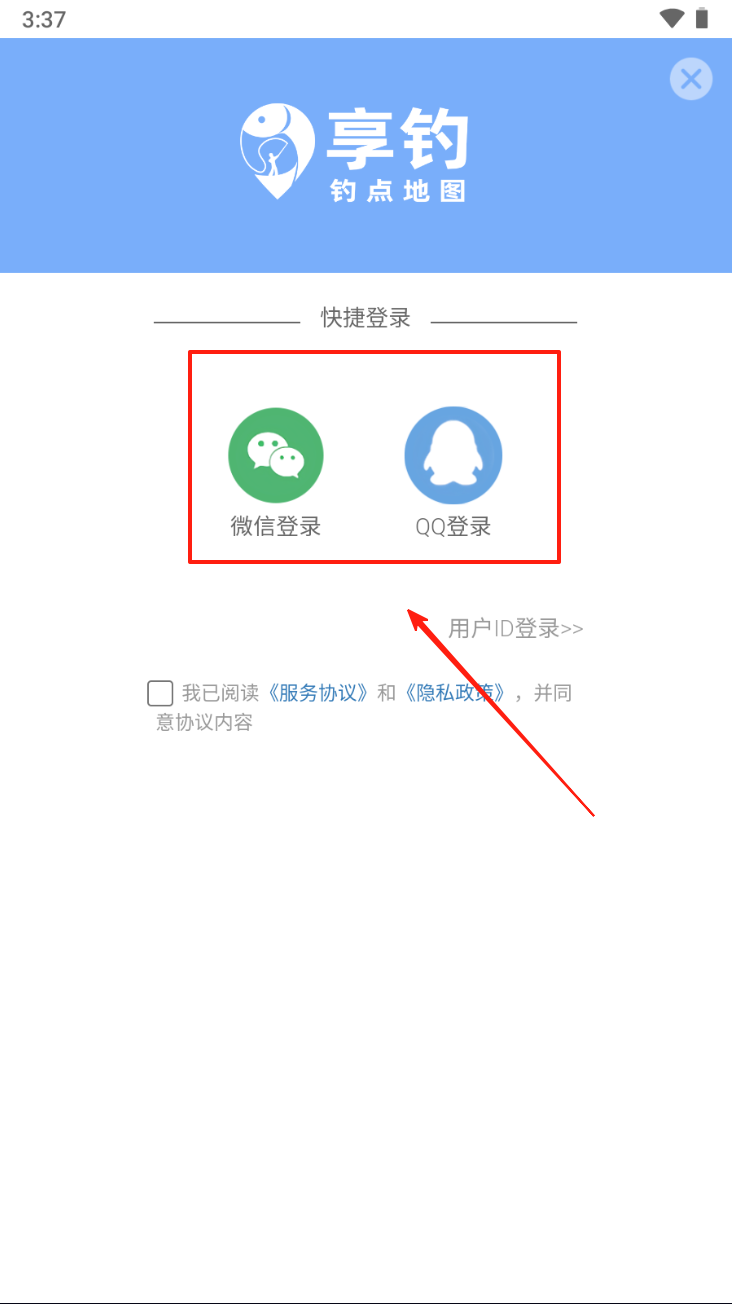
Task: Open the 《服务协议》 link
Action: [319, 693]
